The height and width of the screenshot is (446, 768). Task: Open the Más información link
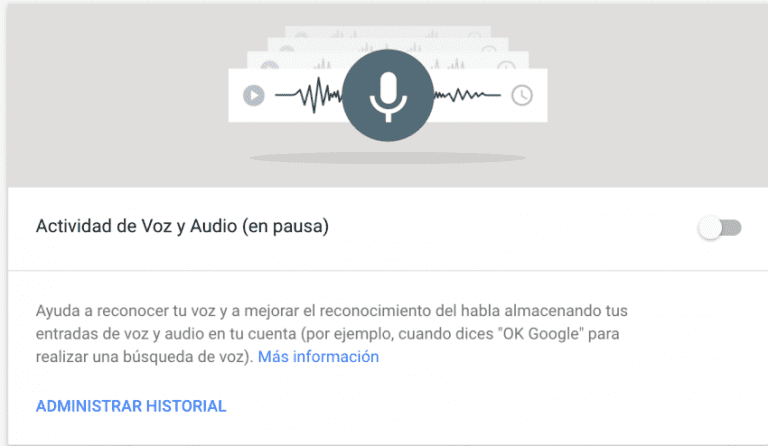coord(318,357)
